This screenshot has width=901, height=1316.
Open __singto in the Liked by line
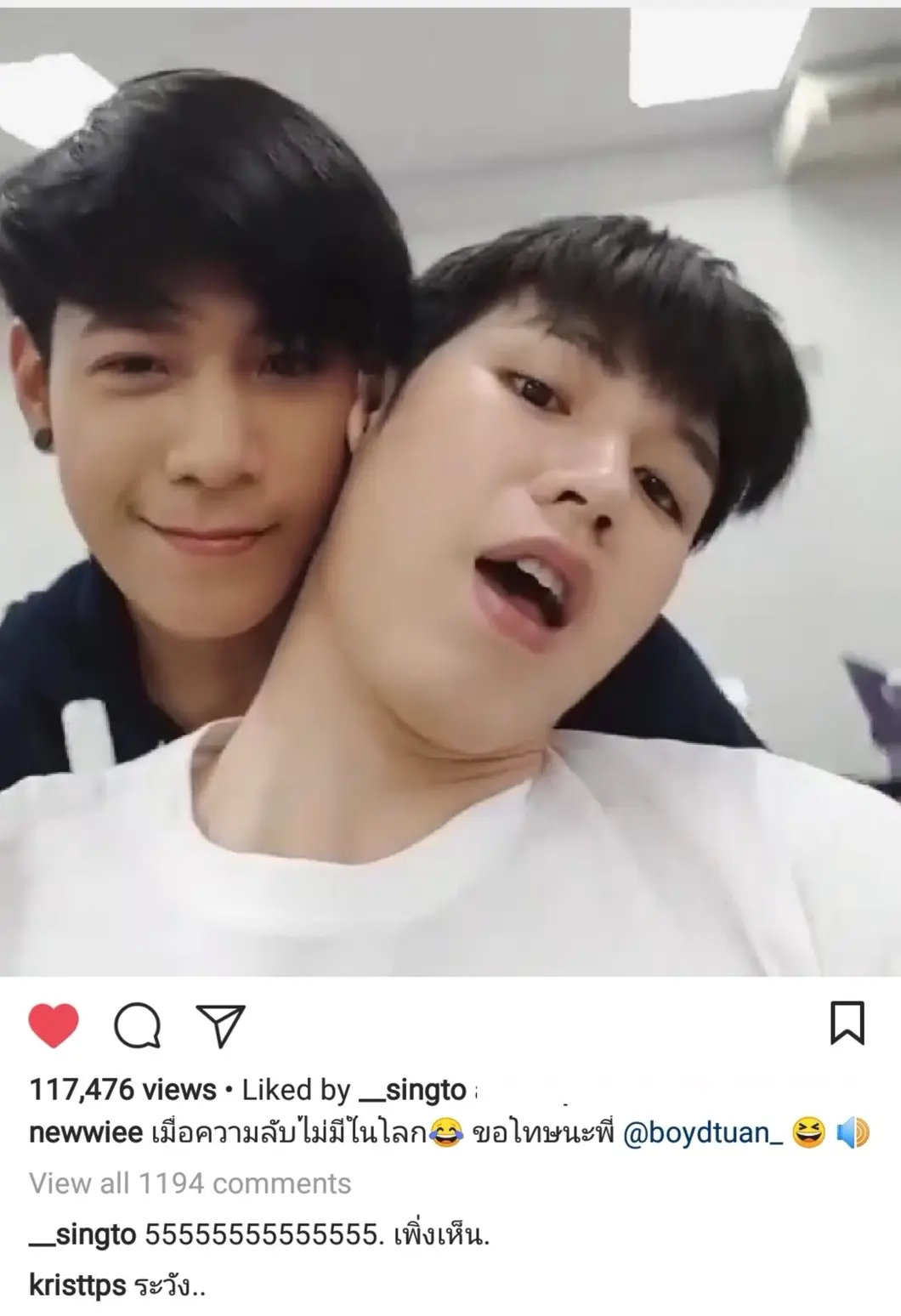pos(413,1090)
